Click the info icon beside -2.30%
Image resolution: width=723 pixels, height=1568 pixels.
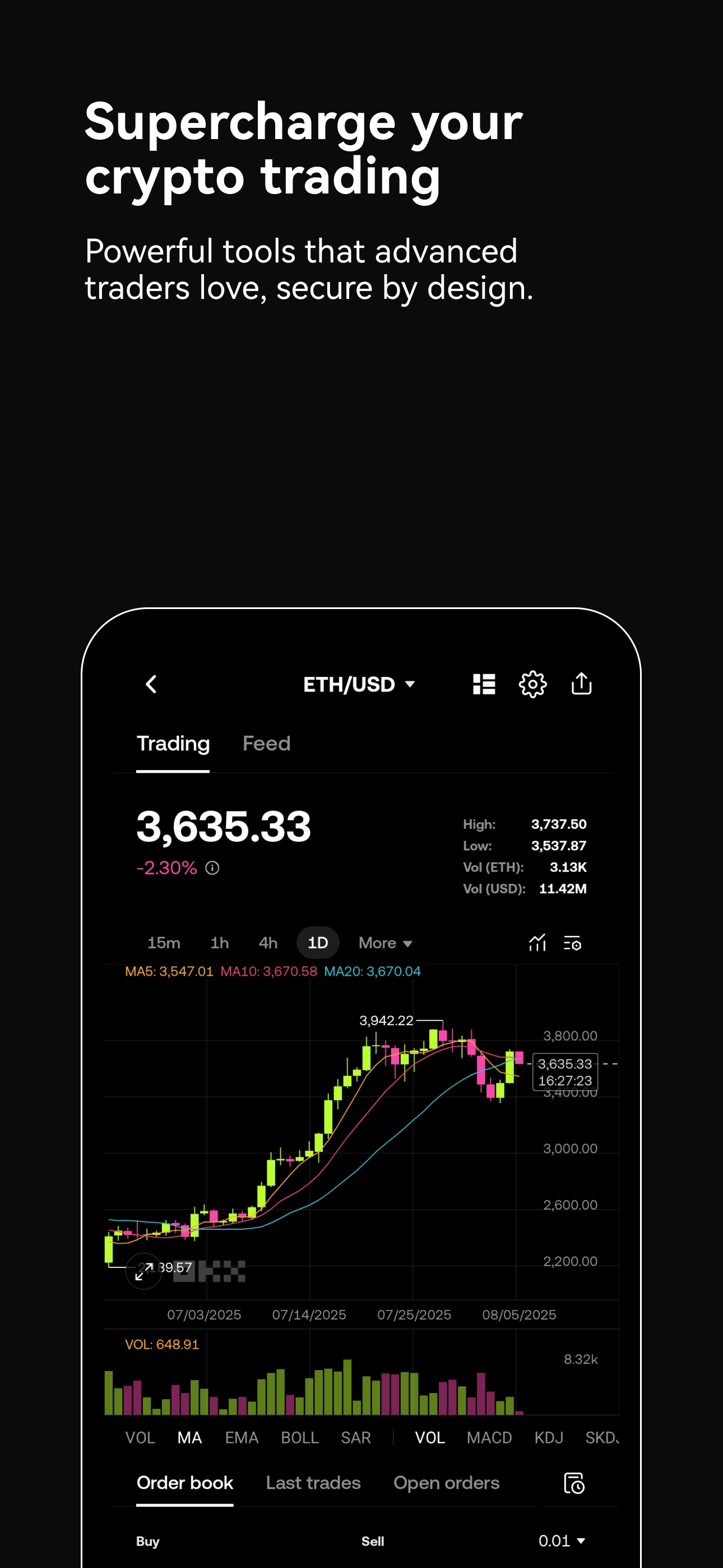click(212, 868)
